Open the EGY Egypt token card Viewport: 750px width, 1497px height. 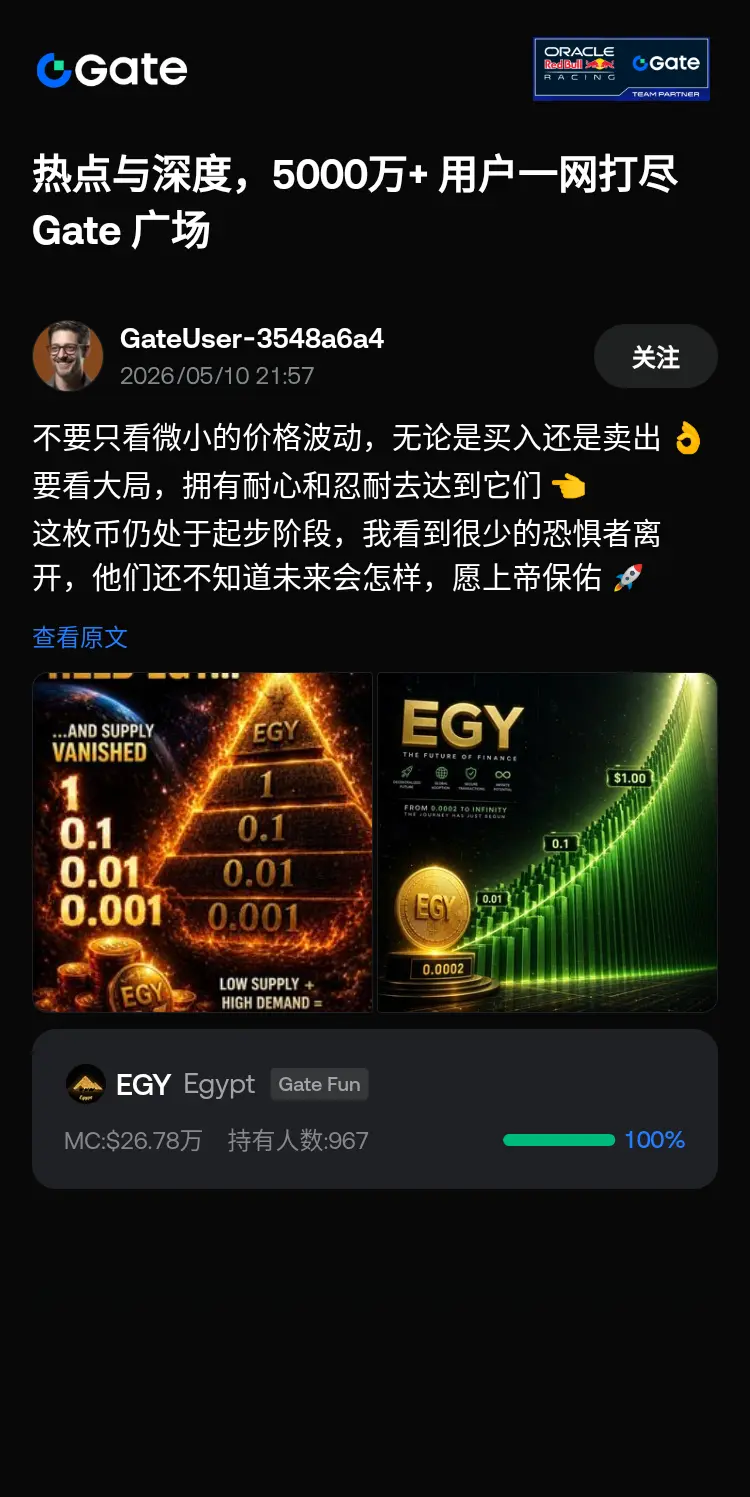click(x=375, y=1109)
